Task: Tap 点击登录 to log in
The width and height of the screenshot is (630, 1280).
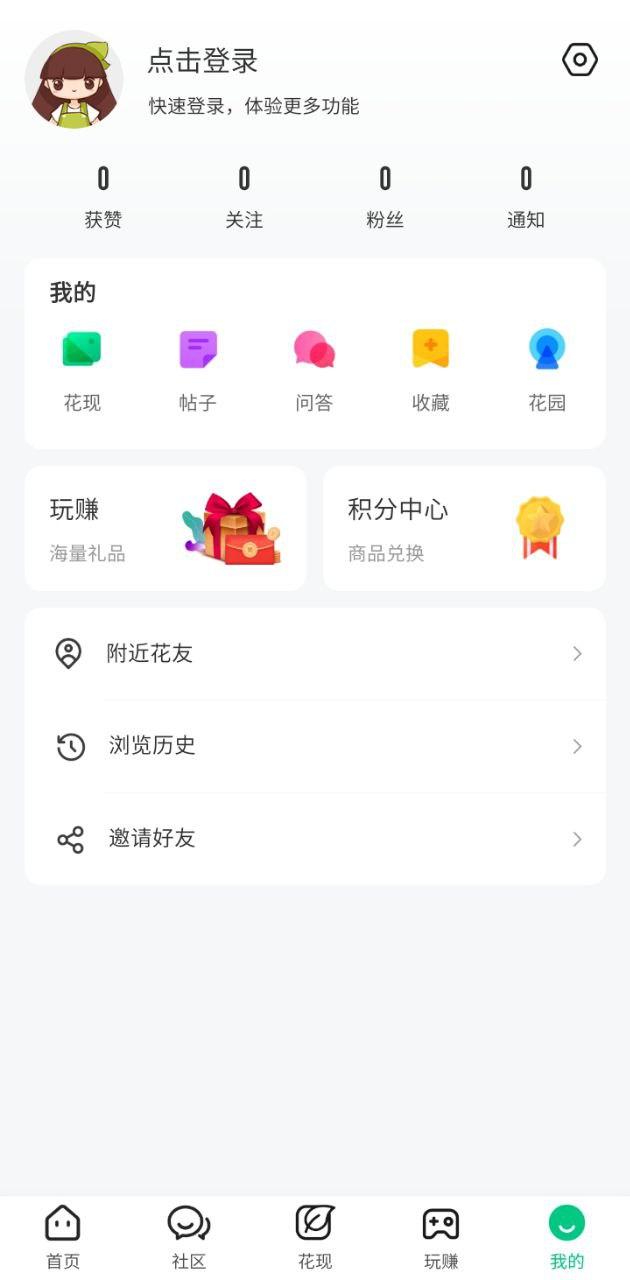Action: pos(203,61)
